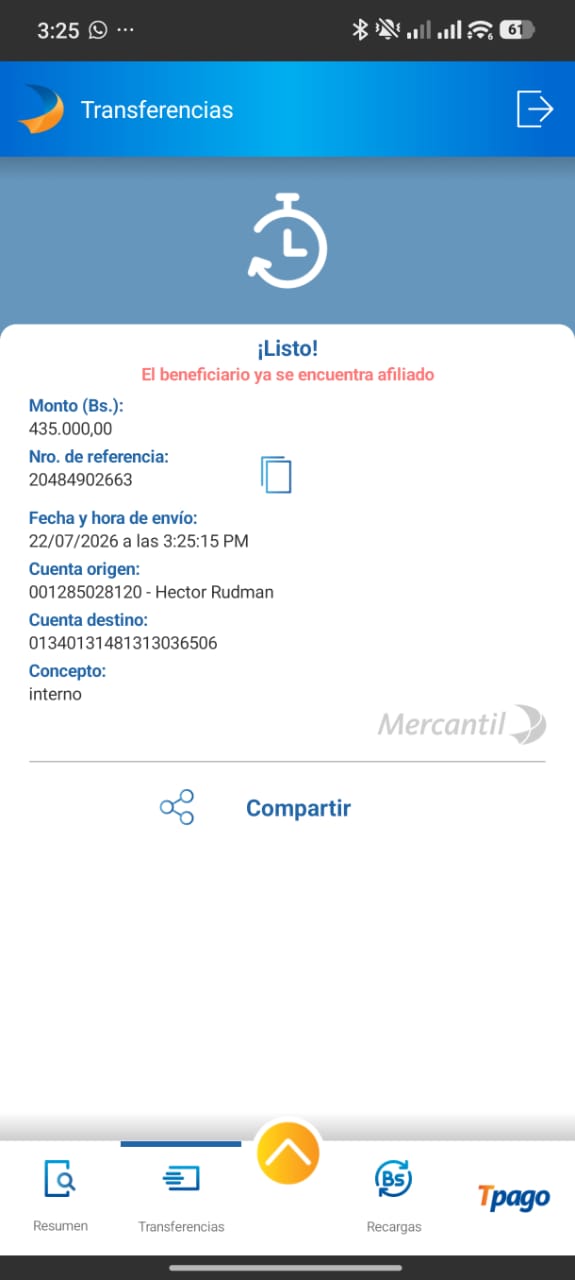
Task: Expand the yellow arrow menu button
Action: 288,1152
